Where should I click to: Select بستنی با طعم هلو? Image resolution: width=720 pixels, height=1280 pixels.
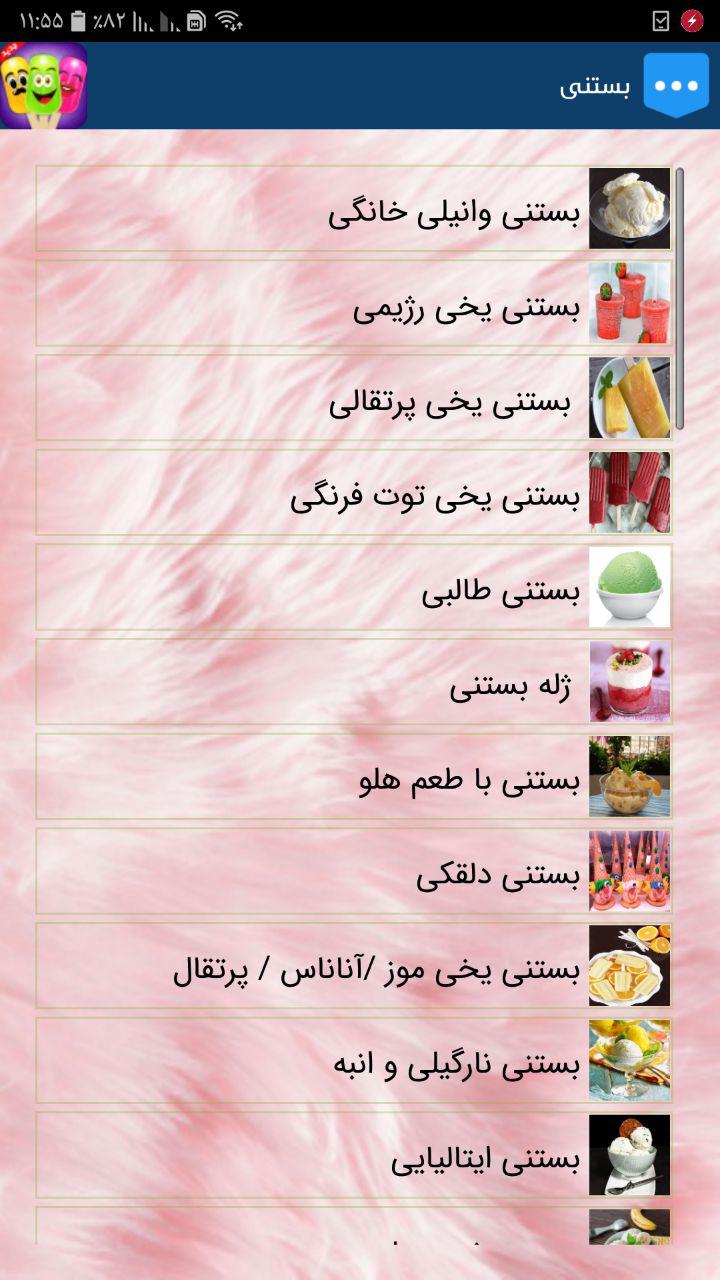(x=354, y=776)
